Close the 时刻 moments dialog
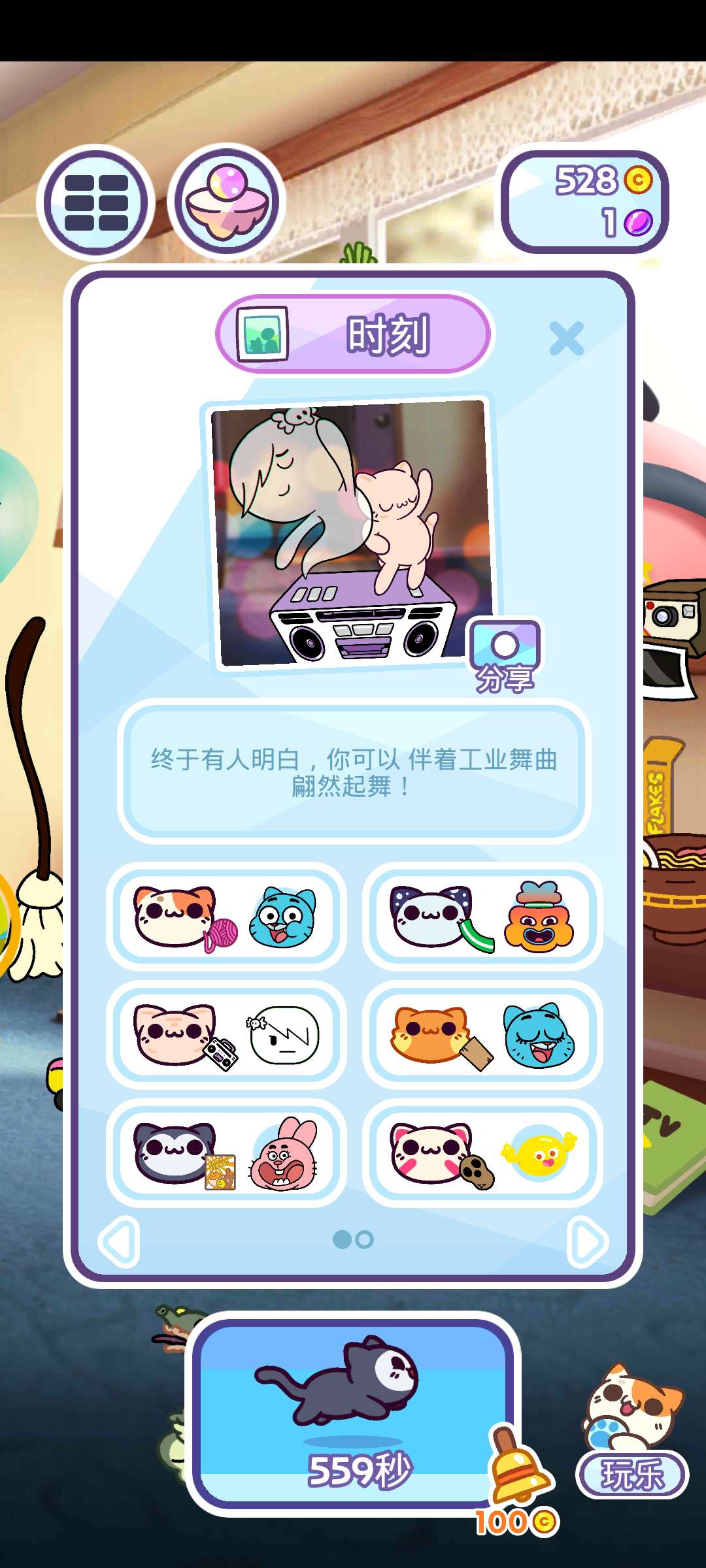Screen dimensions: 706x1568 tap(566, 338)
